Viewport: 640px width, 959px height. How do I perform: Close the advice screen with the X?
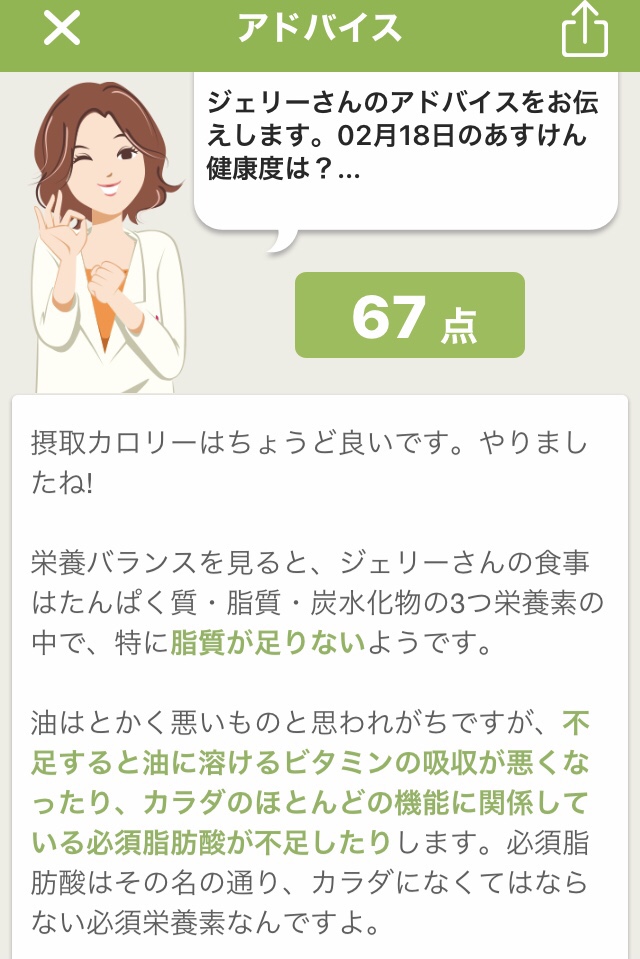click(x=61, y=30)
